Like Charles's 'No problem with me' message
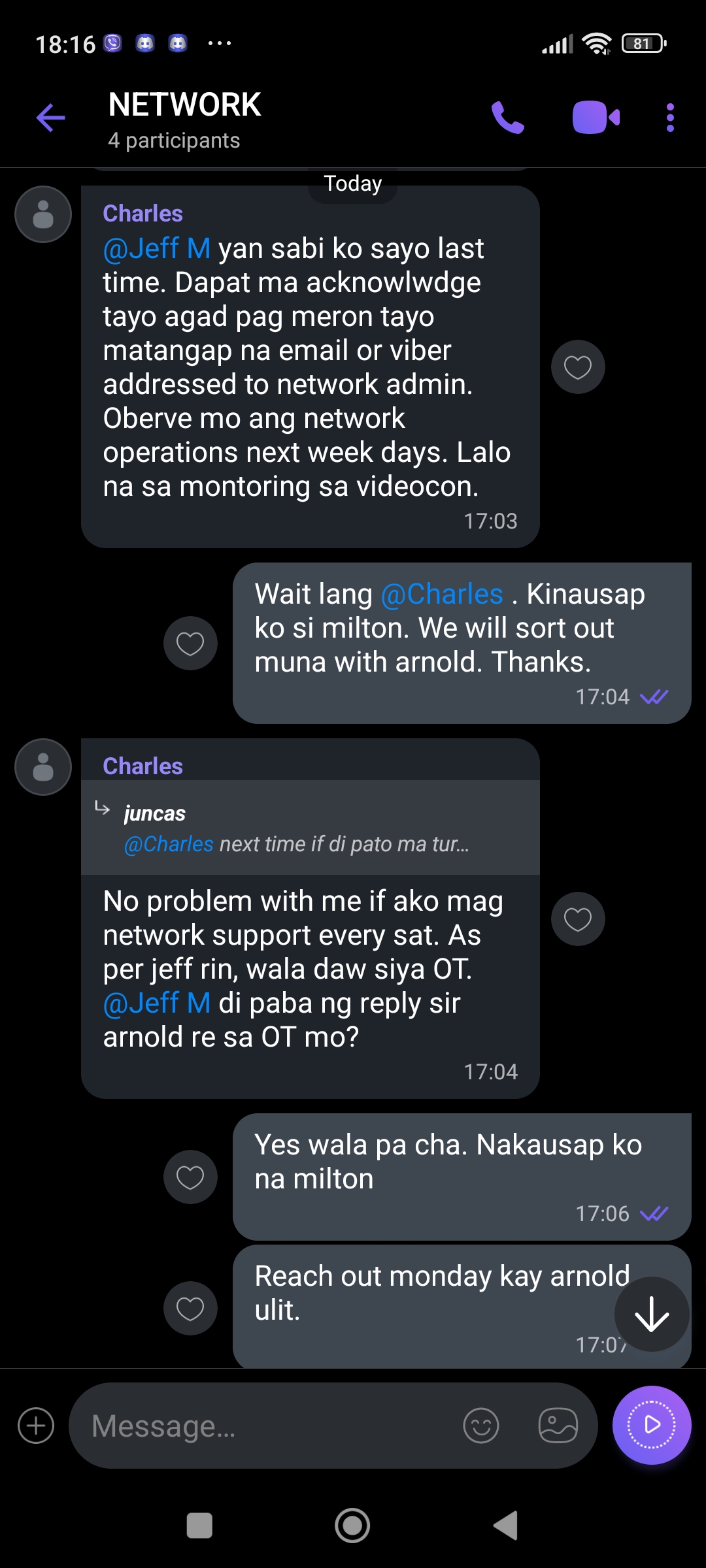 pyautogui.click(x=578, y=919)
